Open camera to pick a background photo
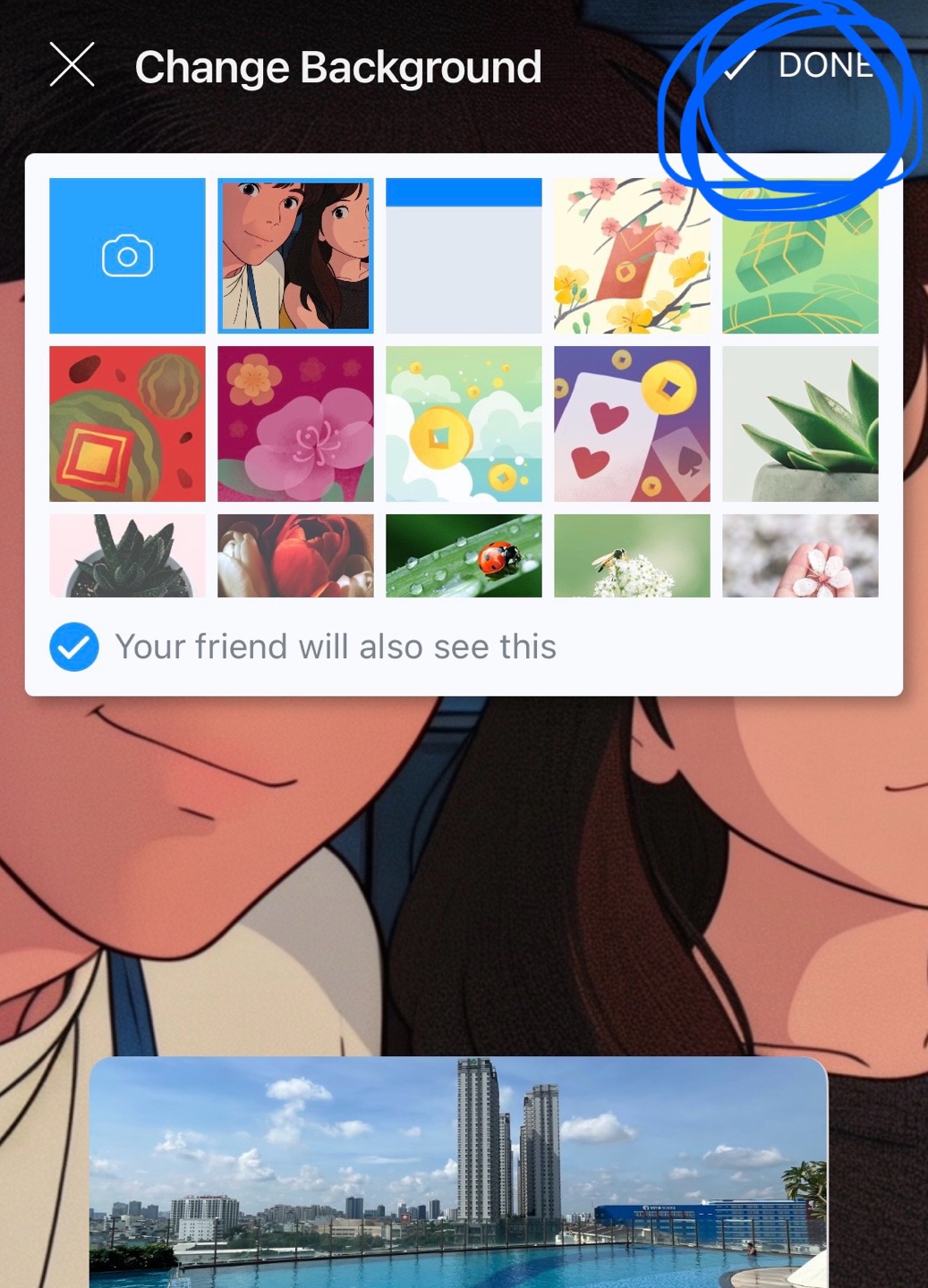 [127, 256]
